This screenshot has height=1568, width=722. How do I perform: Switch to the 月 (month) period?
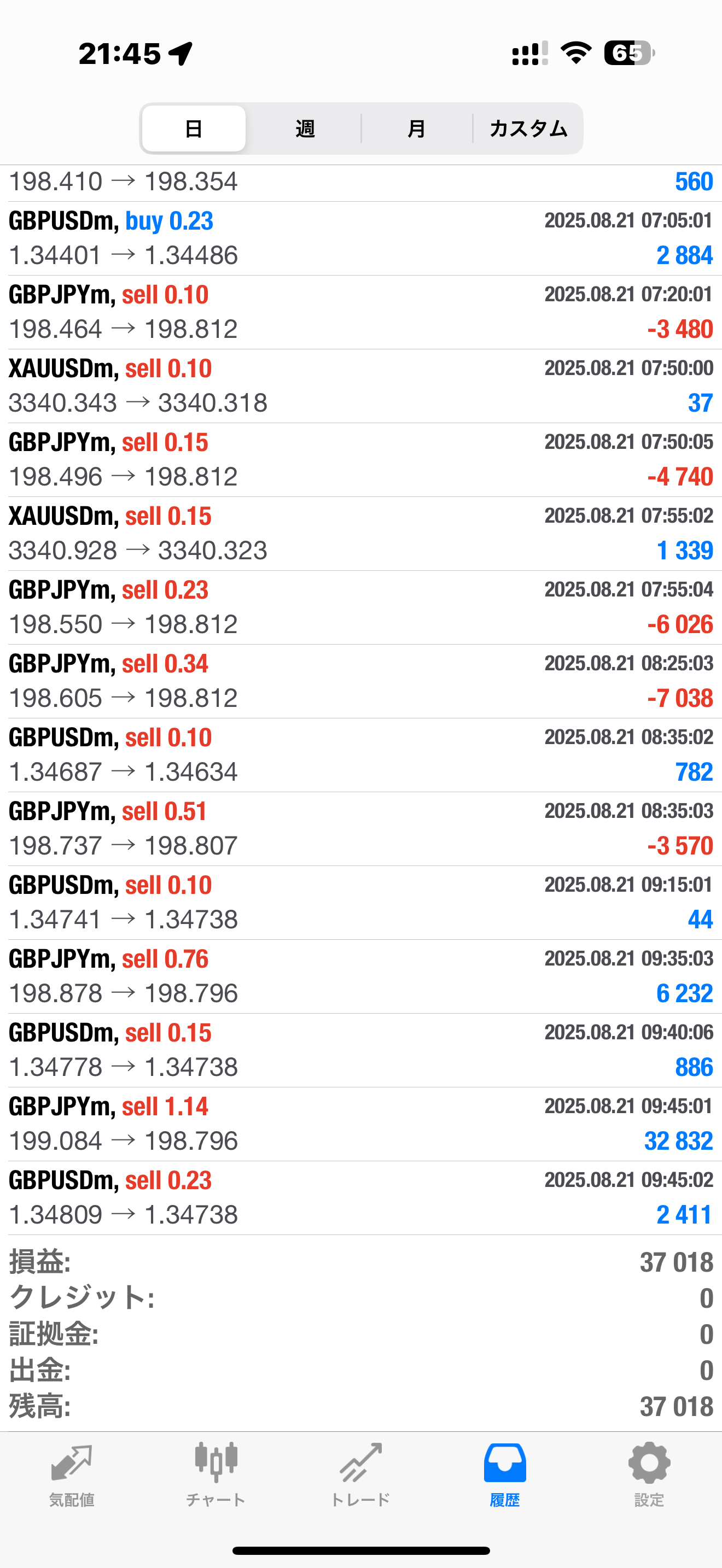pos(416,128)
